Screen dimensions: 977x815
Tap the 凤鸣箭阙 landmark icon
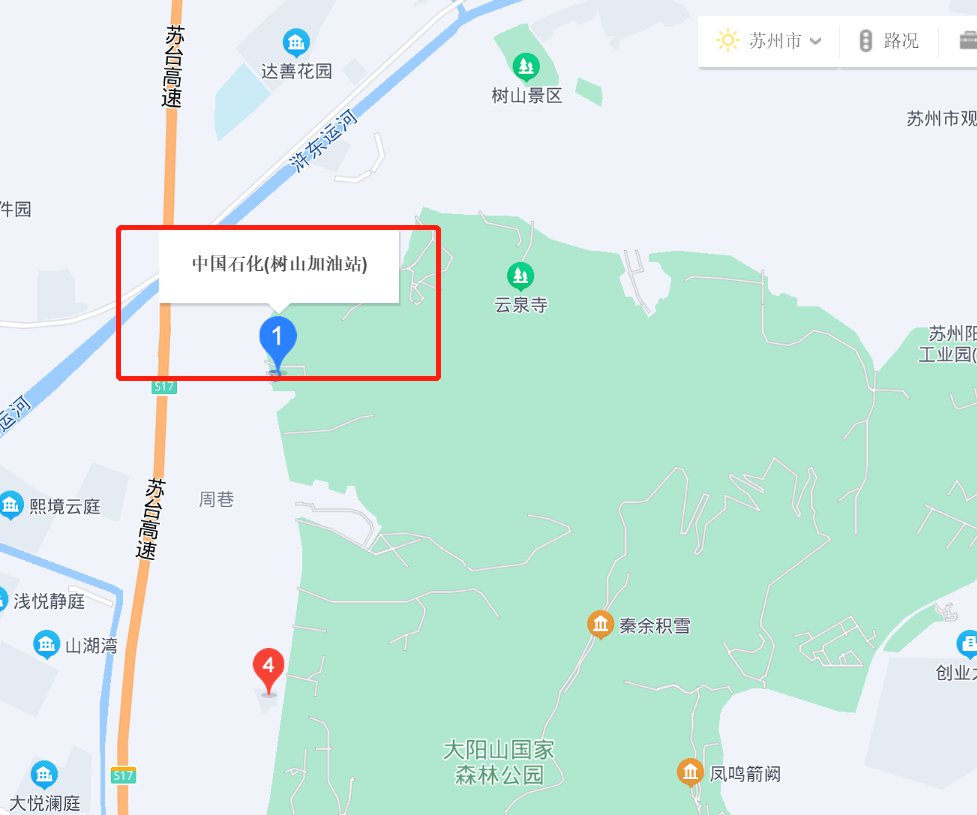(x=690, y=772)
